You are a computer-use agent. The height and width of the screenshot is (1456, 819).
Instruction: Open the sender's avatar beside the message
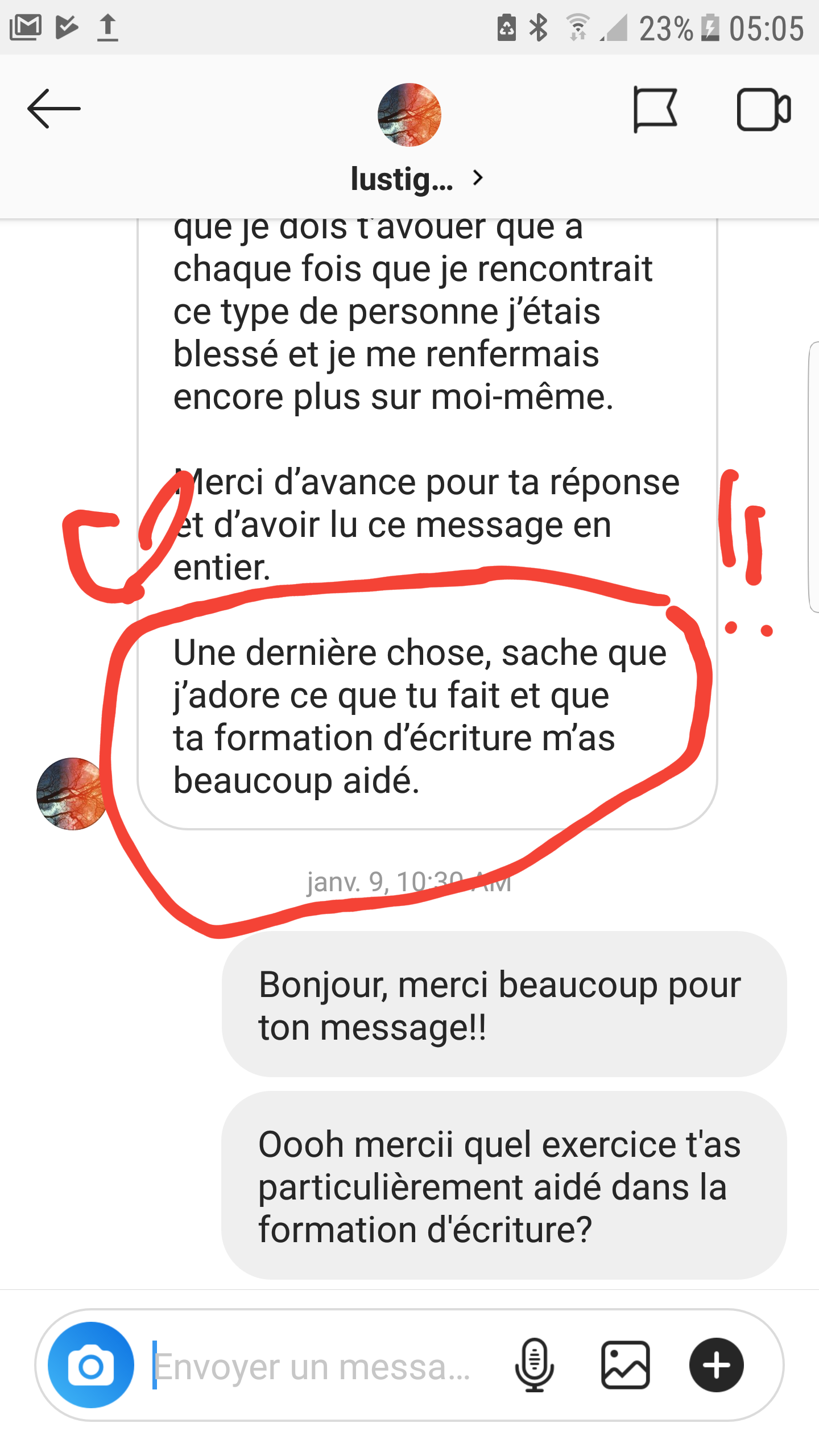pyautogui.click(x=72, y=794)
